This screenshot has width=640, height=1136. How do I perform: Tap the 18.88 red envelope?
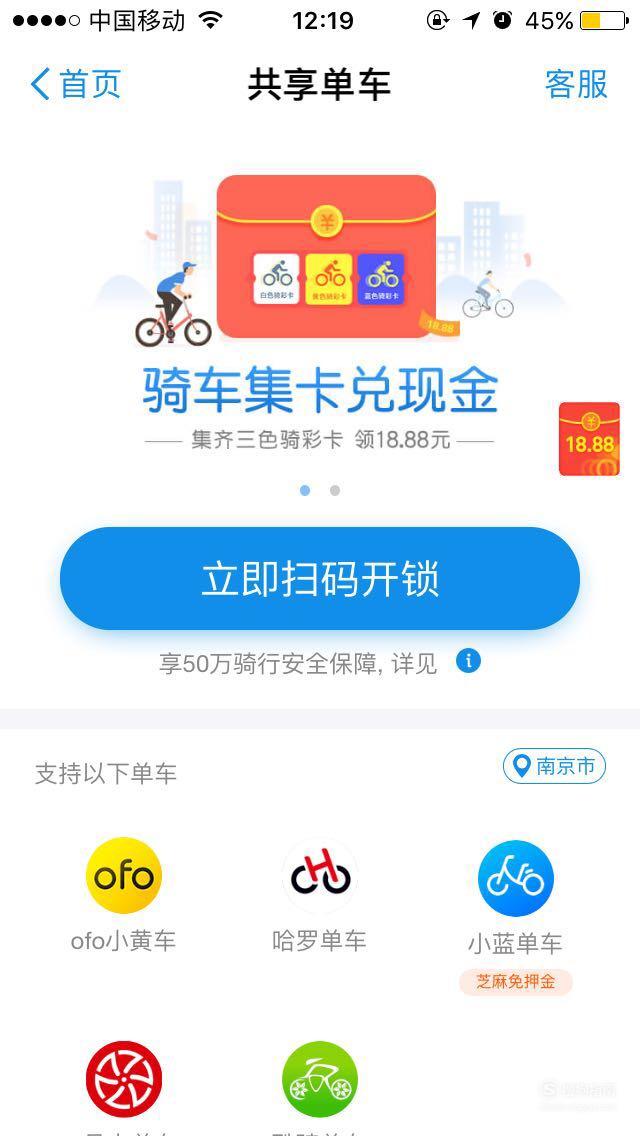tap(589, 439)
